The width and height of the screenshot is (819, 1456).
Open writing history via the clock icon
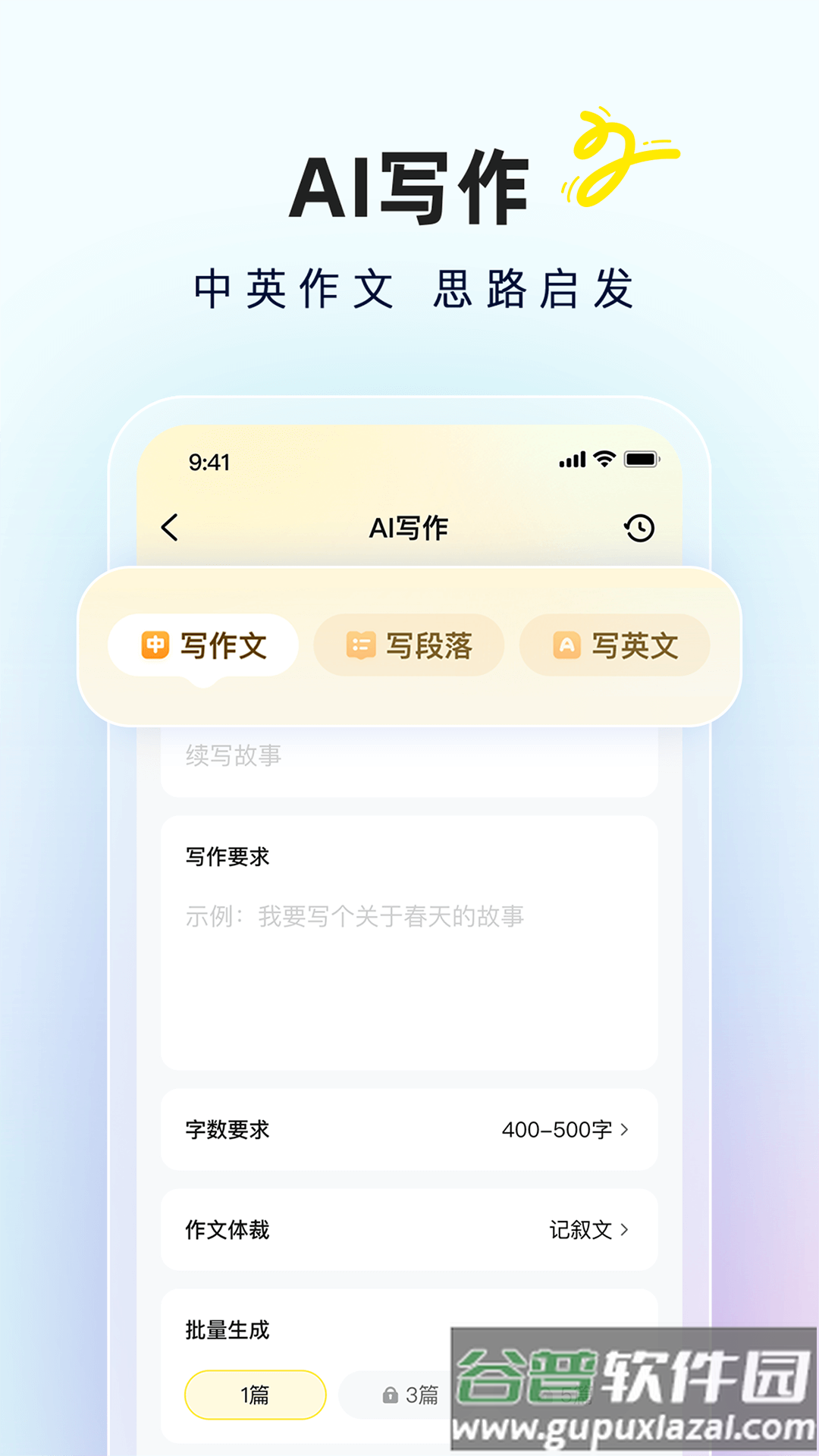click(x=639, y=527)
